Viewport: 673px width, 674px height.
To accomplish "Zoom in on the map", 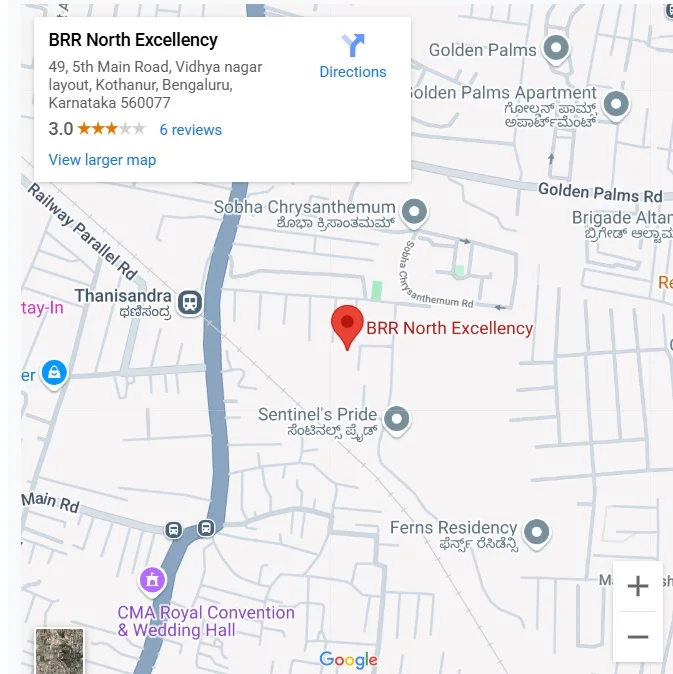I will tap(637, 587).
